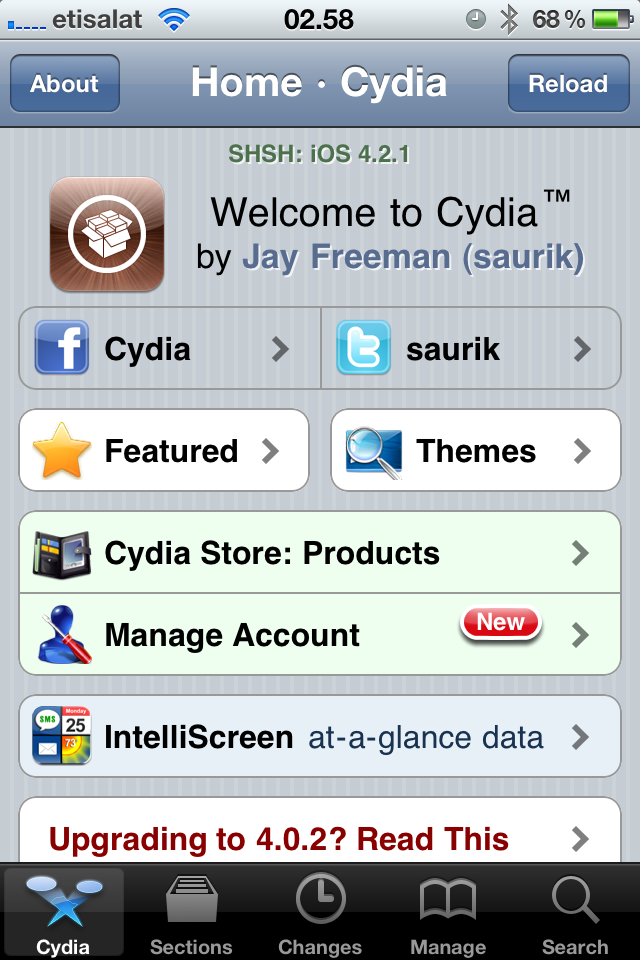Visit saurik's Twitter link
Viewport: 640px width, 960px height.
[471, 349]
